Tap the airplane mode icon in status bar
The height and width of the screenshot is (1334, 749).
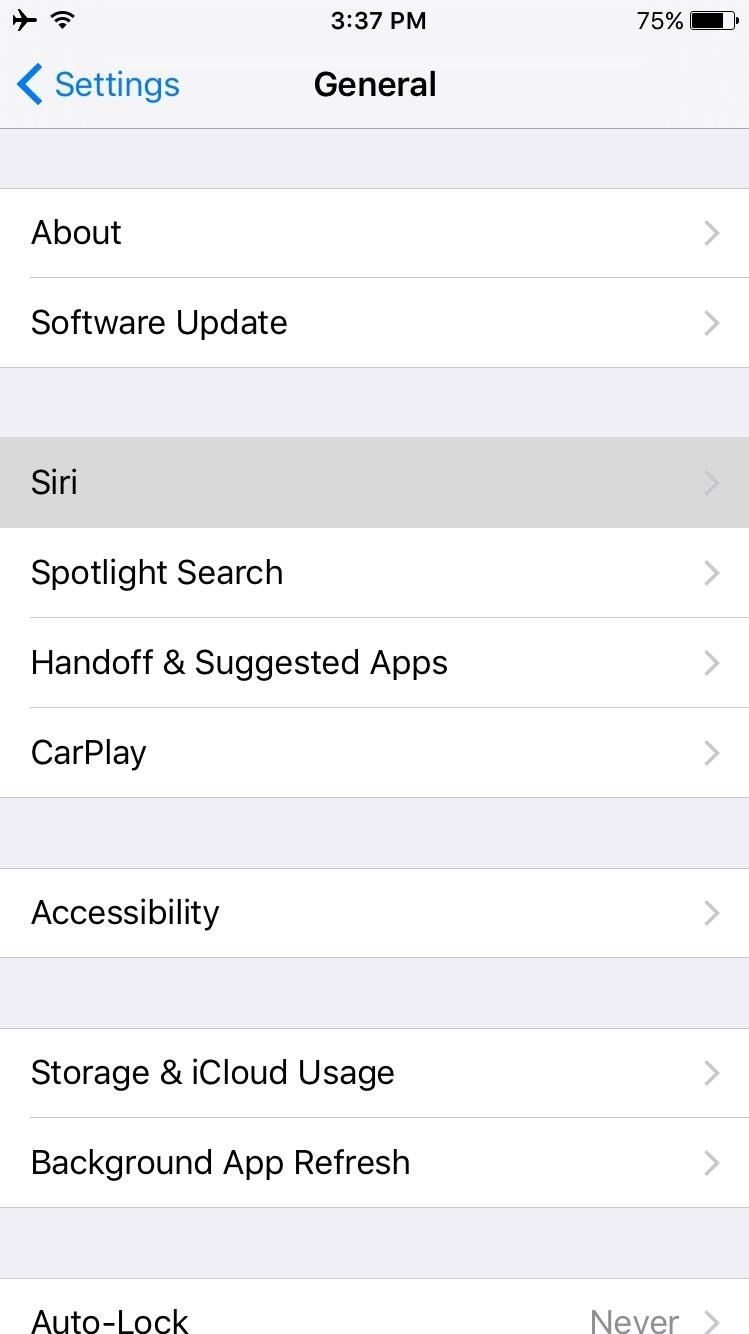tap(25, 19)
